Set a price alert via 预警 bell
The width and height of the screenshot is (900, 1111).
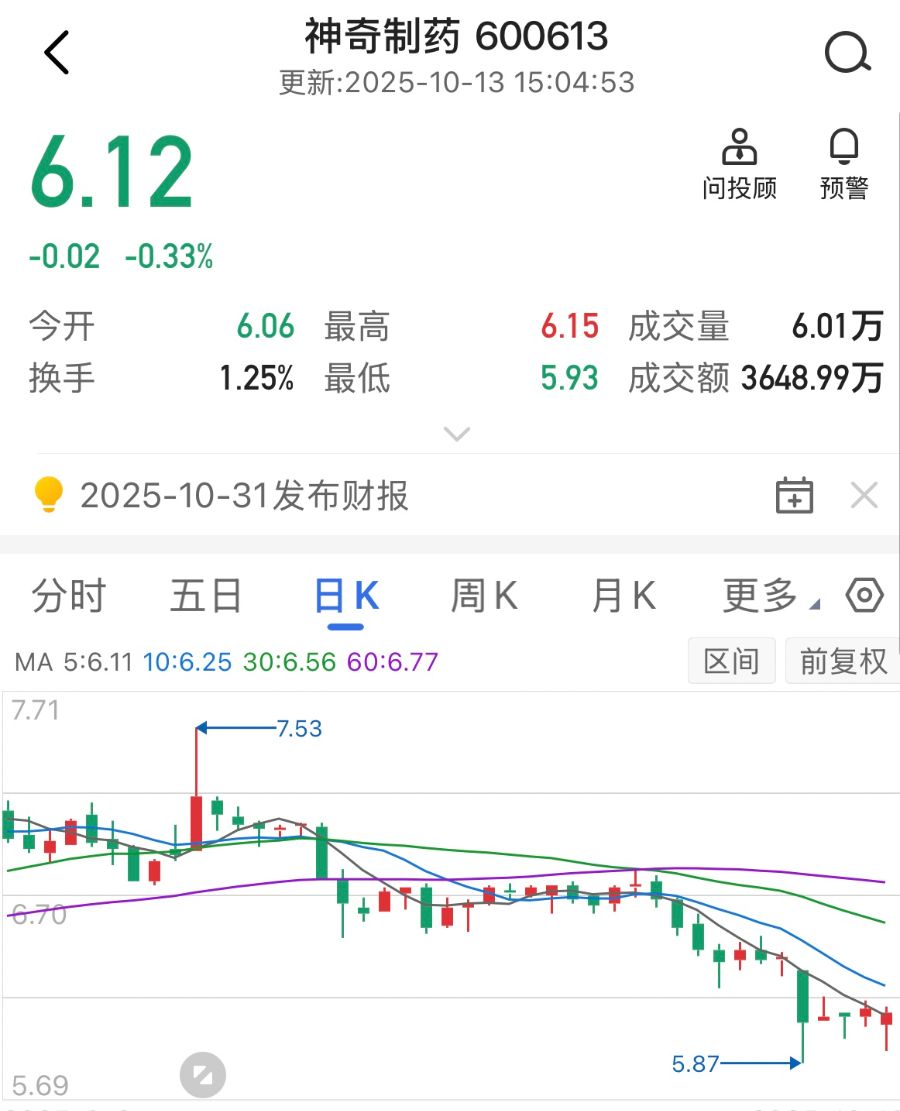point(844,165)
